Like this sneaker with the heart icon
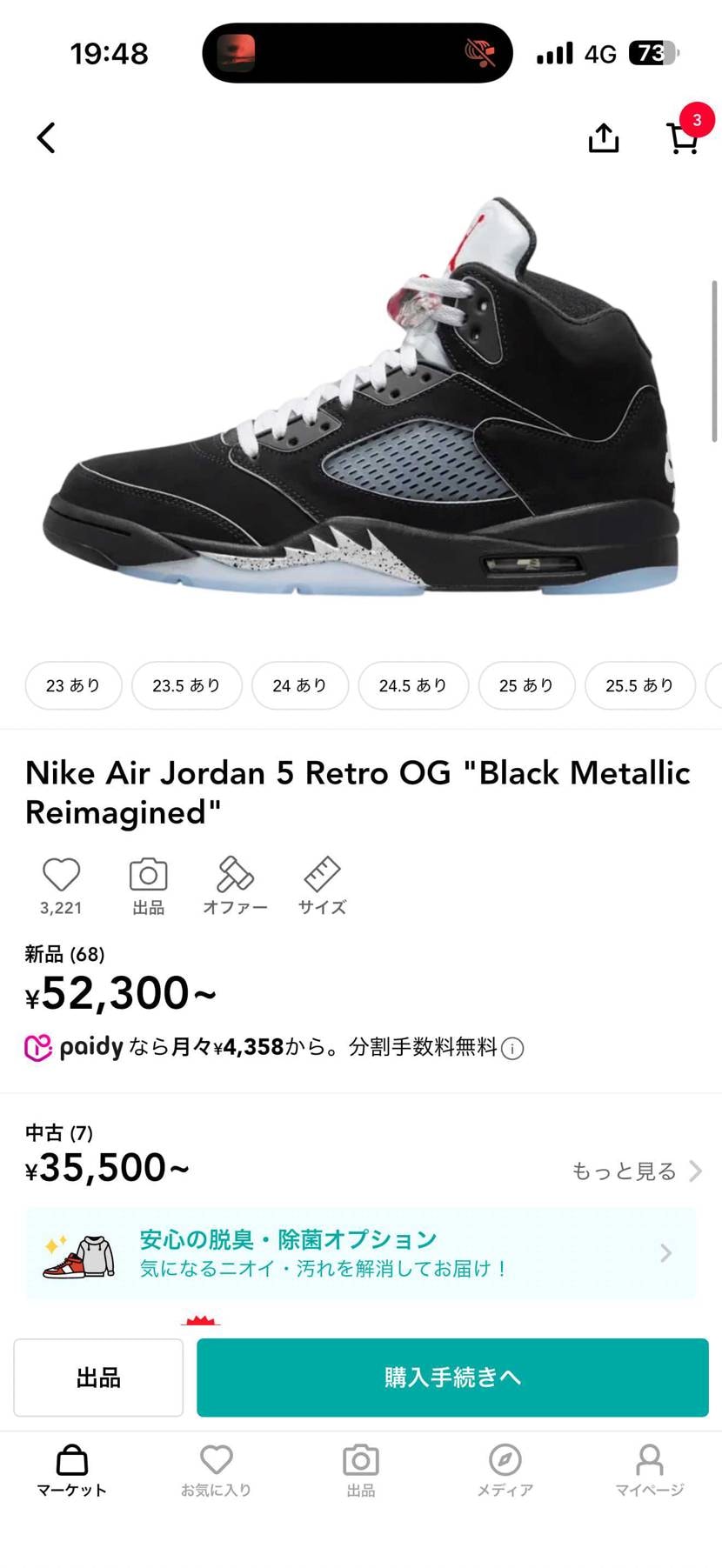This screenshot has width=722, height=1568. (61, 875)
